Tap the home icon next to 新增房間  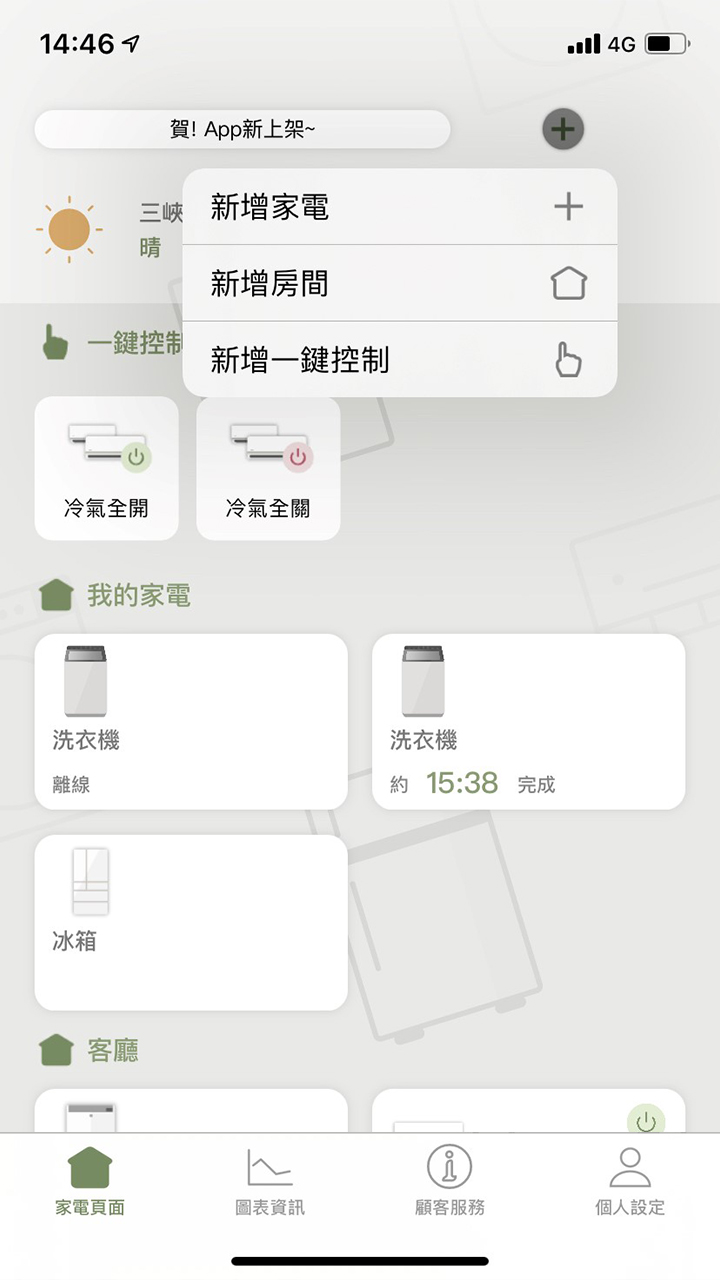(x=570, y=283)
